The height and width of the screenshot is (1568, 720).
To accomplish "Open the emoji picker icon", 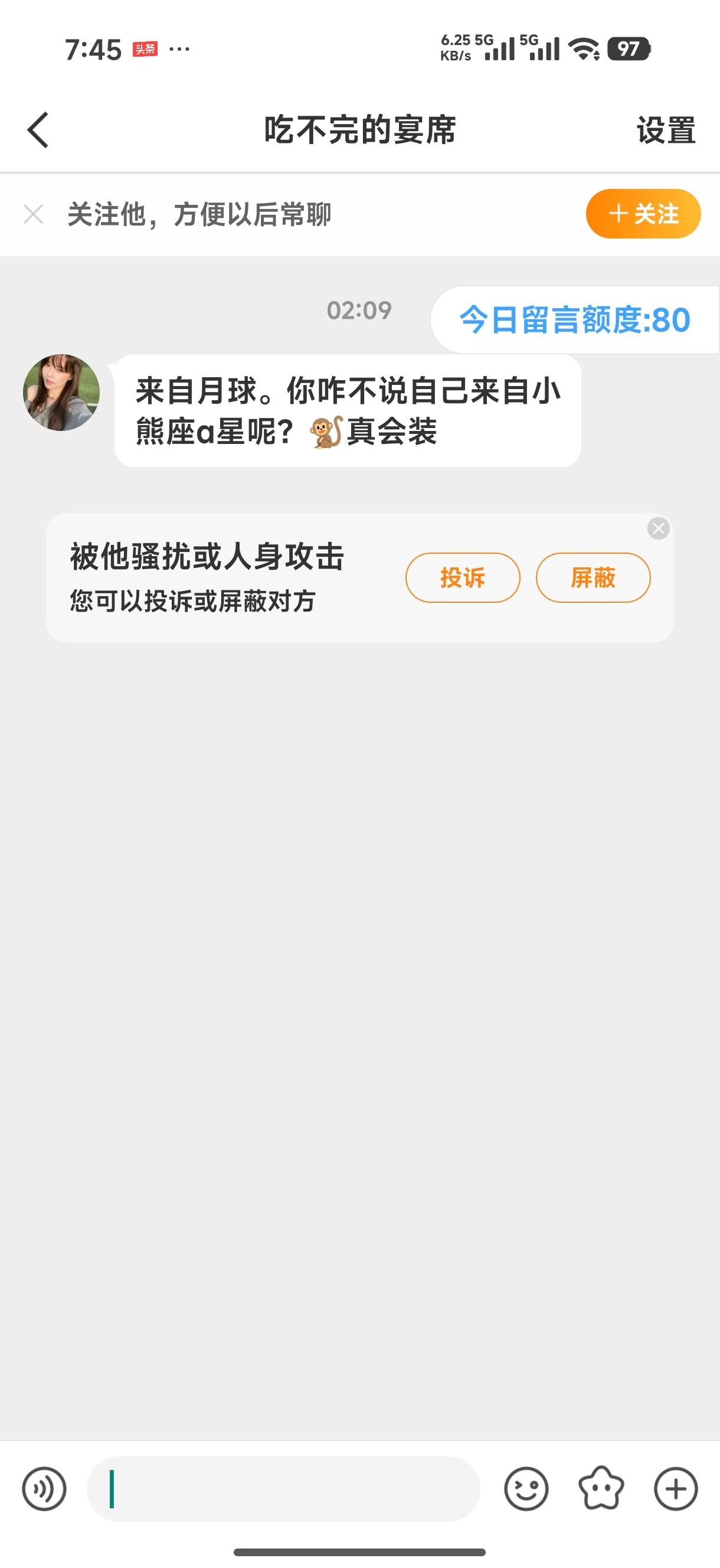I will click(525, 1489).
